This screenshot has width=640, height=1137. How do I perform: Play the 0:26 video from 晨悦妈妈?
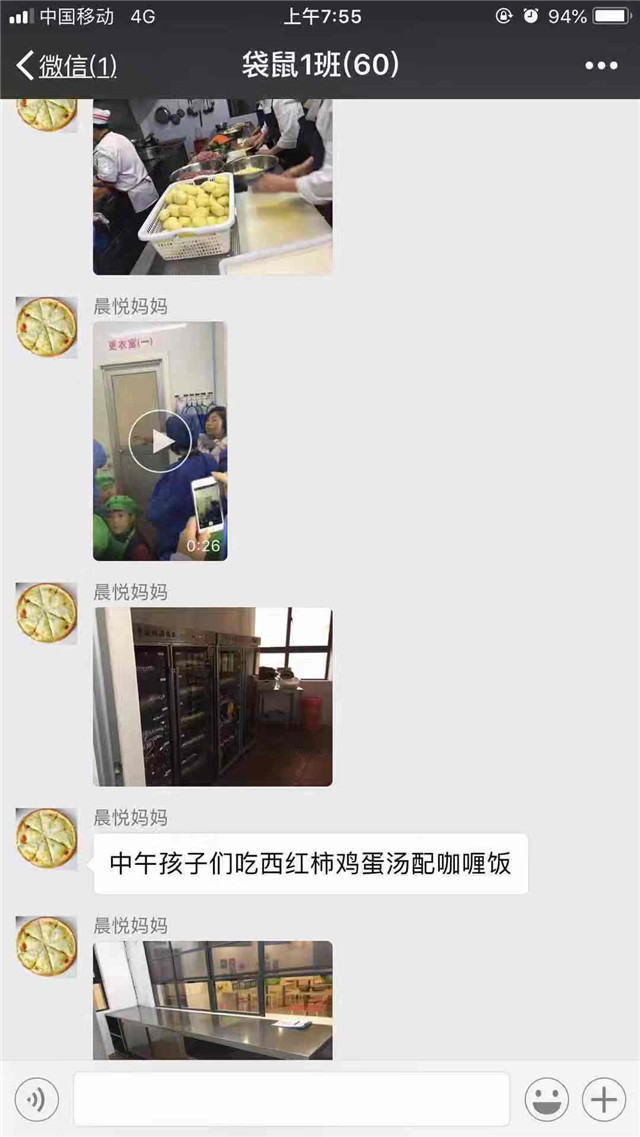[x=160, y=440]
